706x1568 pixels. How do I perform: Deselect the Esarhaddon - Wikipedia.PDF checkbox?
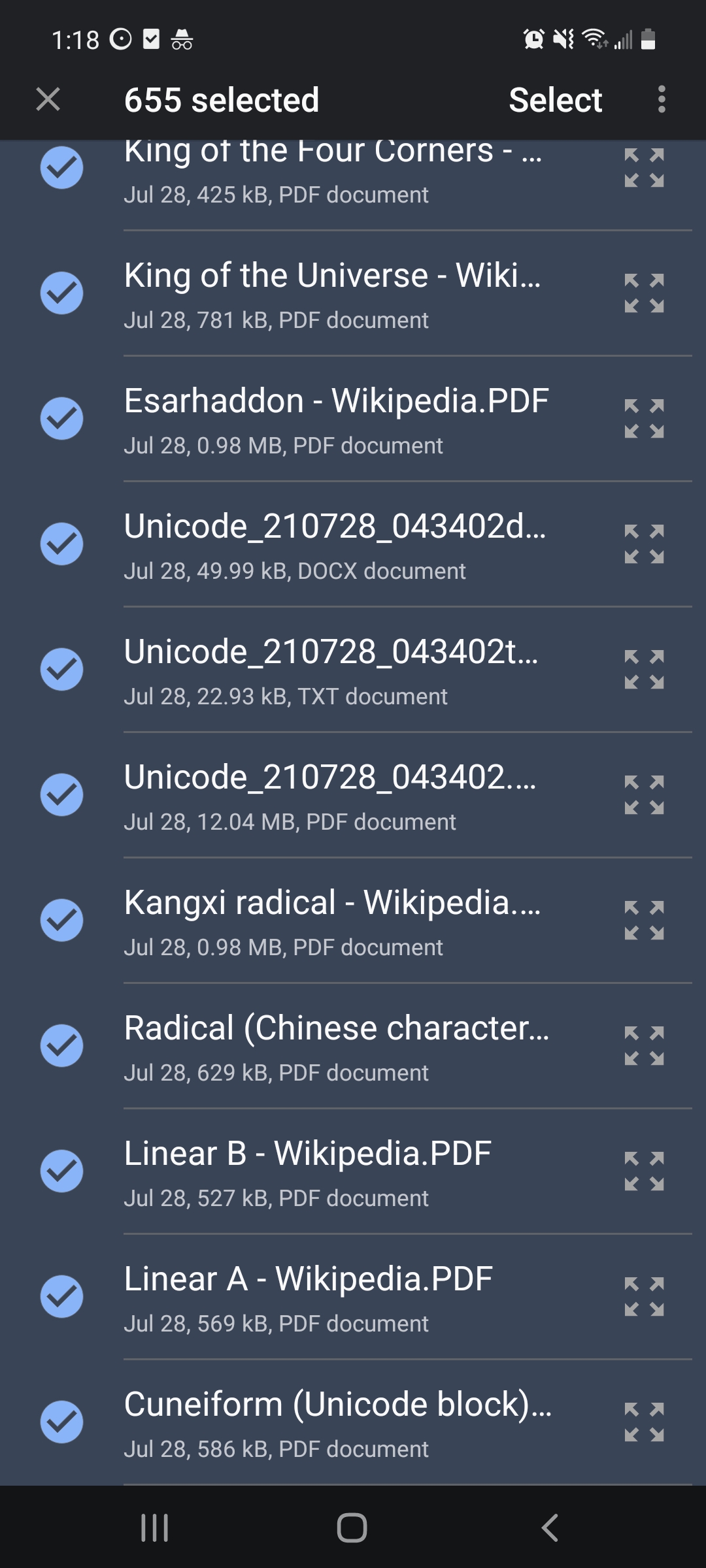pos(61,419)
